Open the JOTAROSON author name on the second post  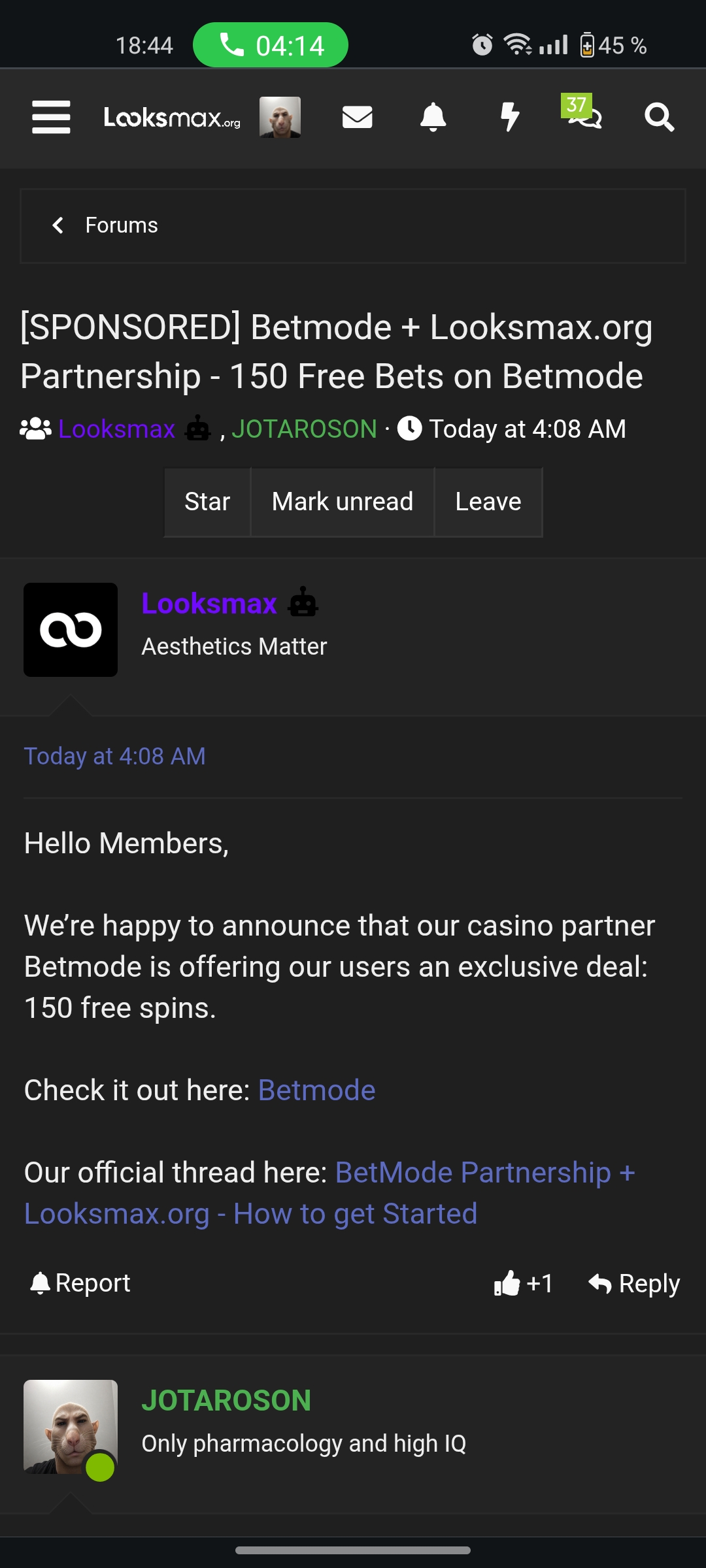point(226,1401)
